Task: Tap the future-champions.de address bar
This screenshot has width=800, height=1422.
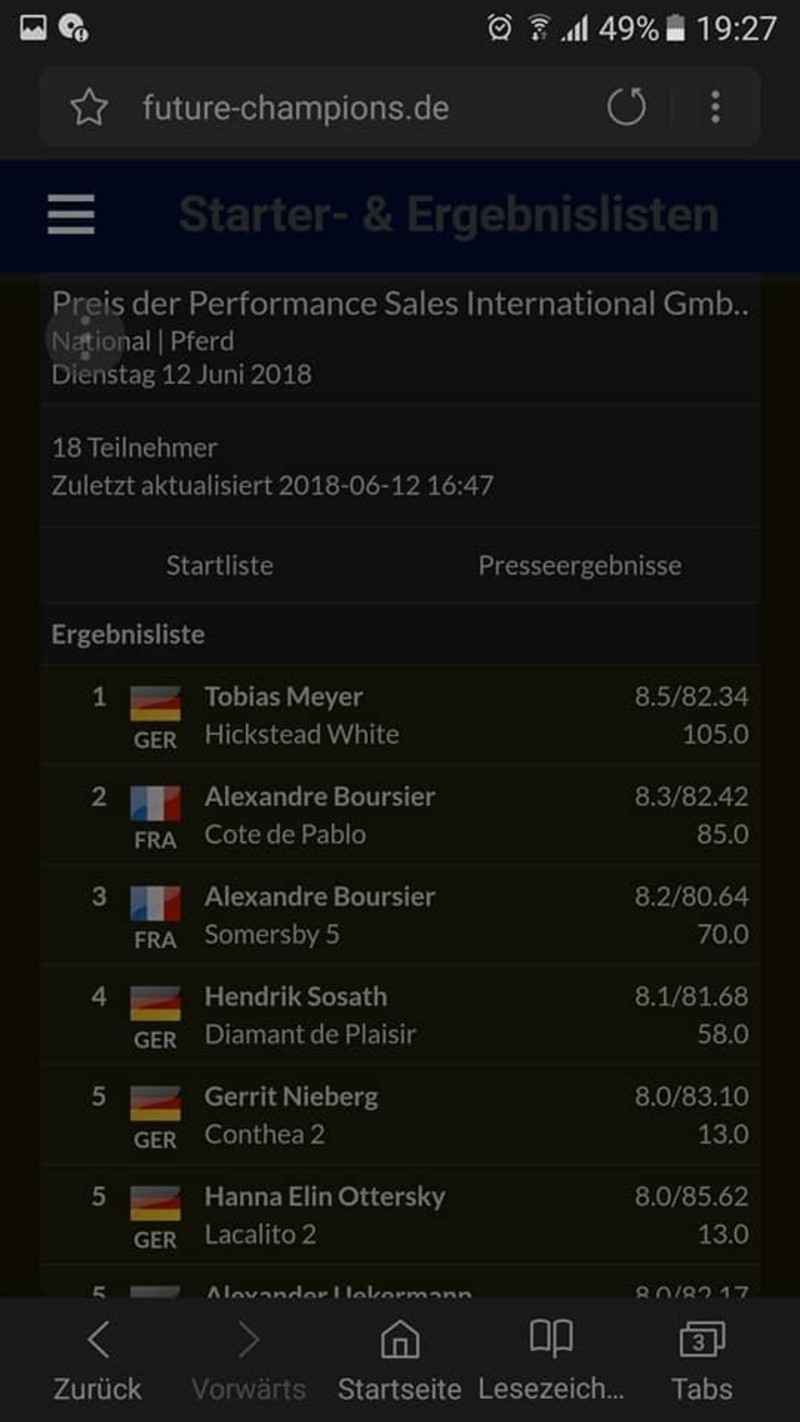Action: [295, 108]
